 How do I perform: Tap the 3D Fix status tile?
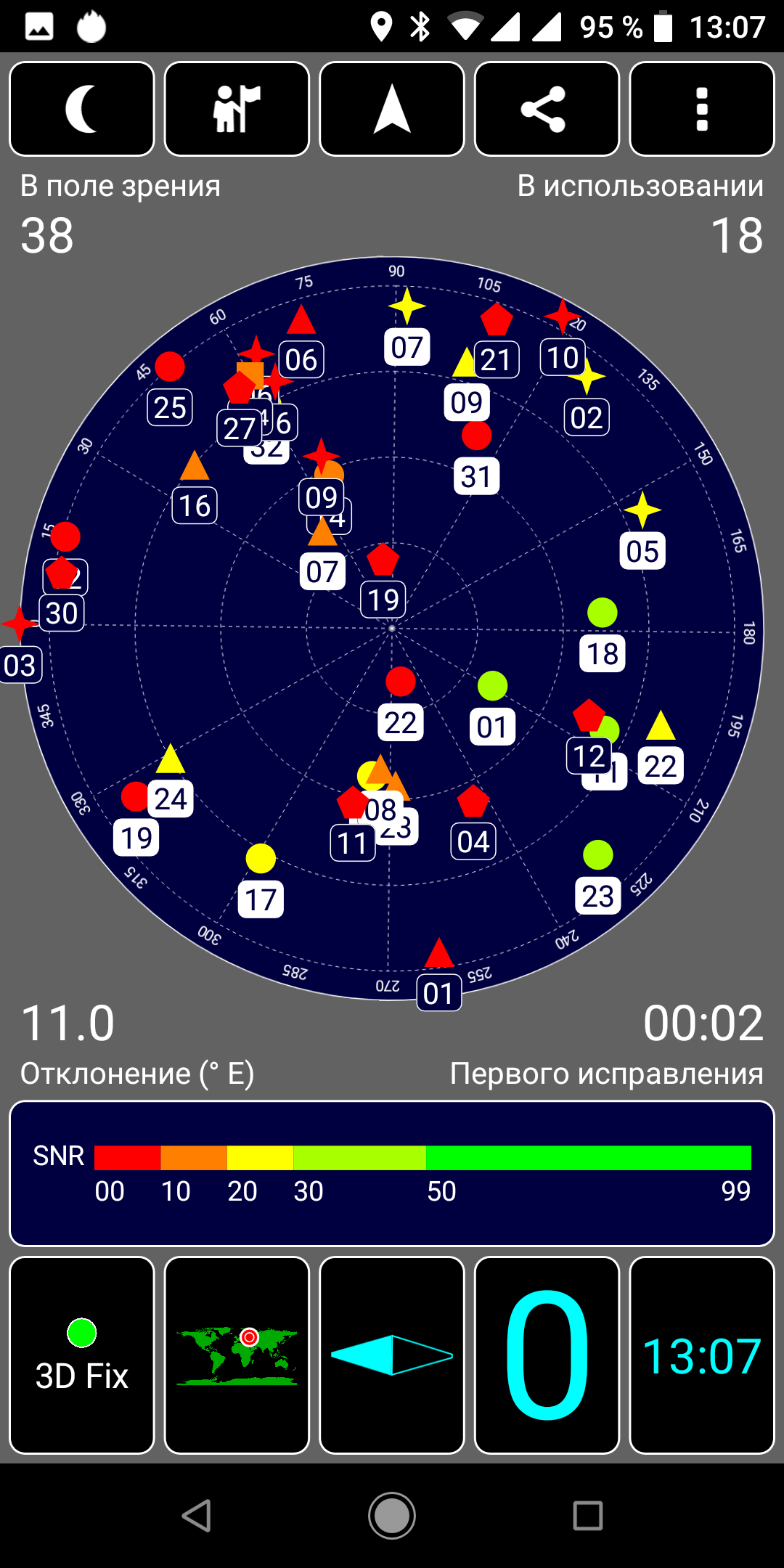coord(82,1355)
